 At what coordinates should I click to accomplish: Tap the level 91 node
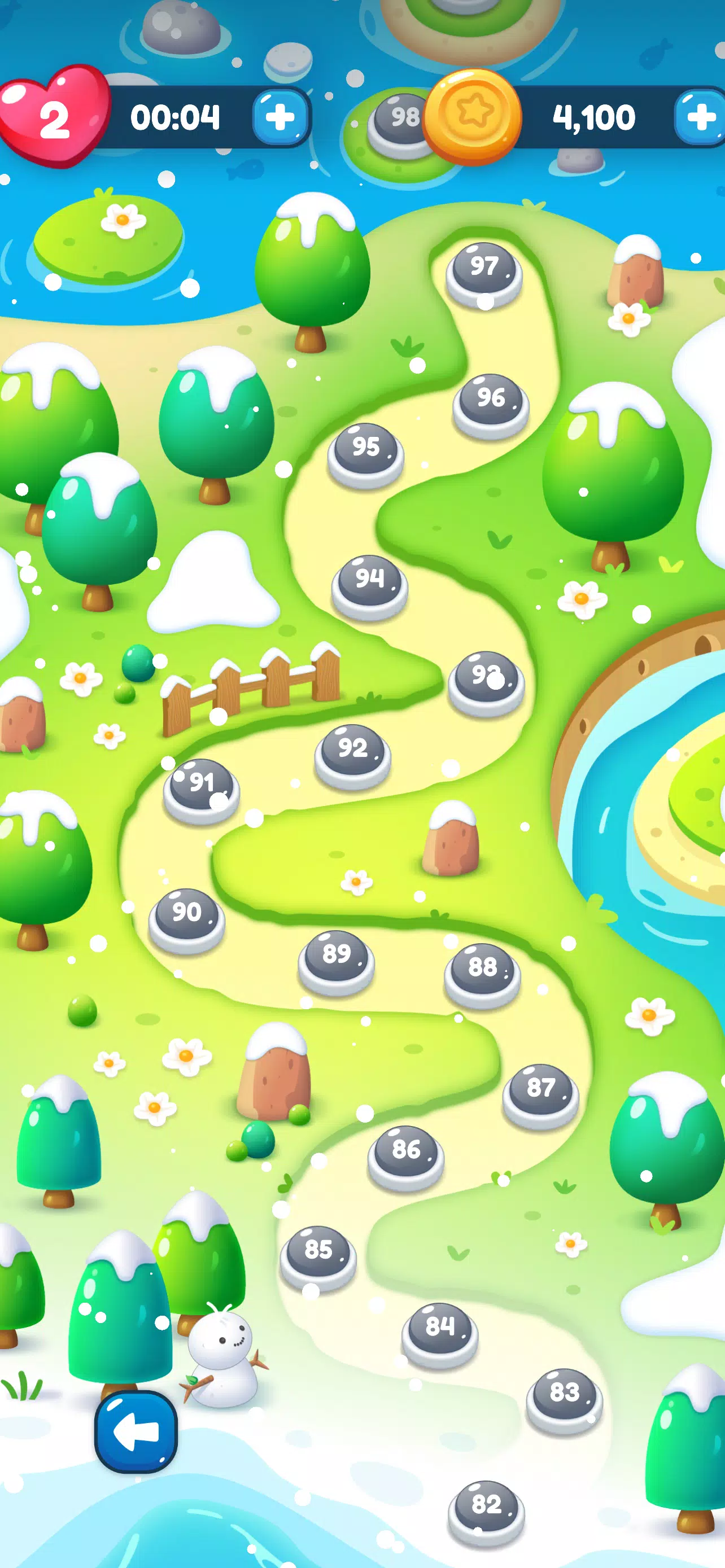(202, 786)
